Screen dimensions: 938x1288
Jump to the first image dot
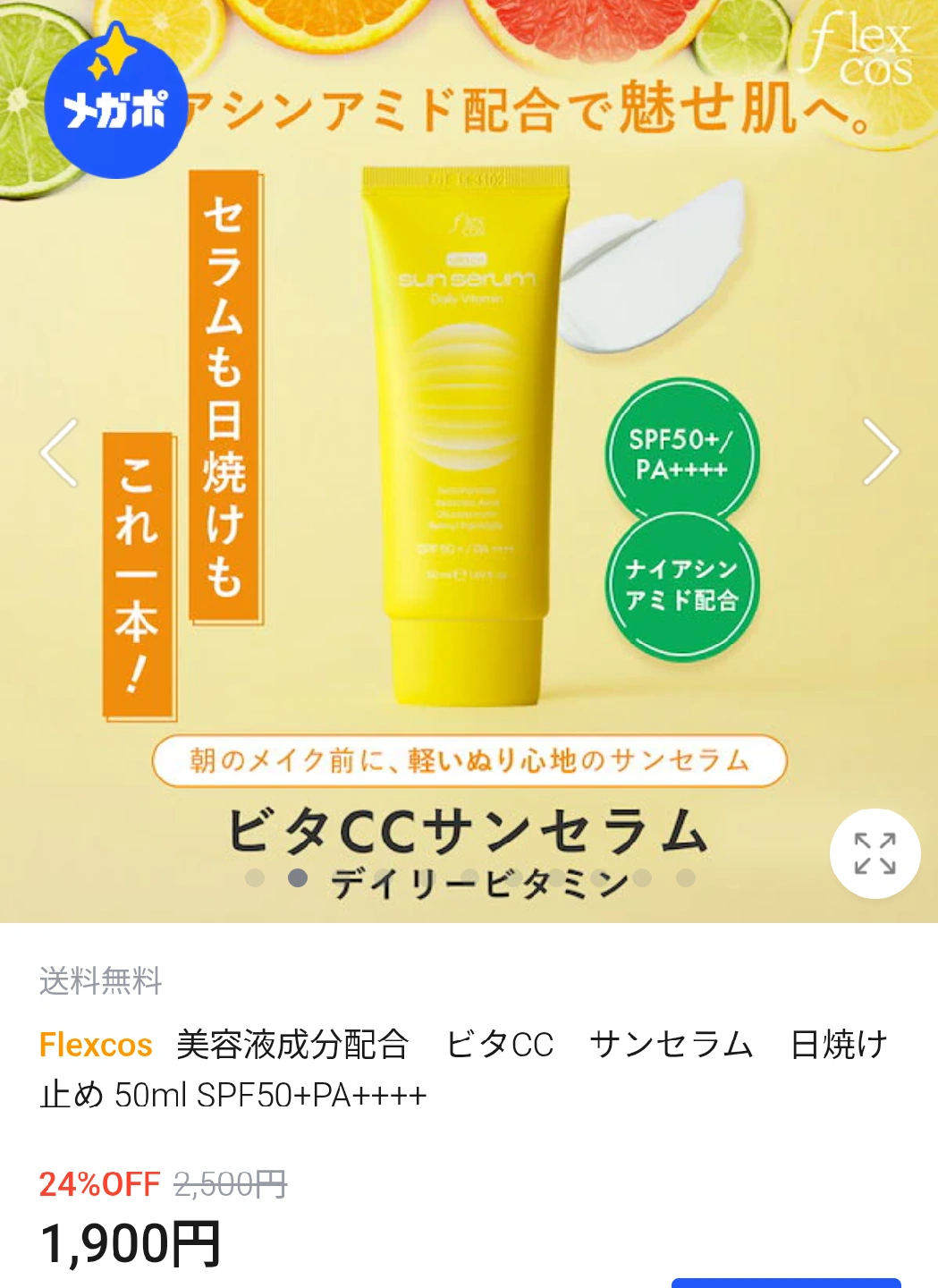click(x=255, y=877)
